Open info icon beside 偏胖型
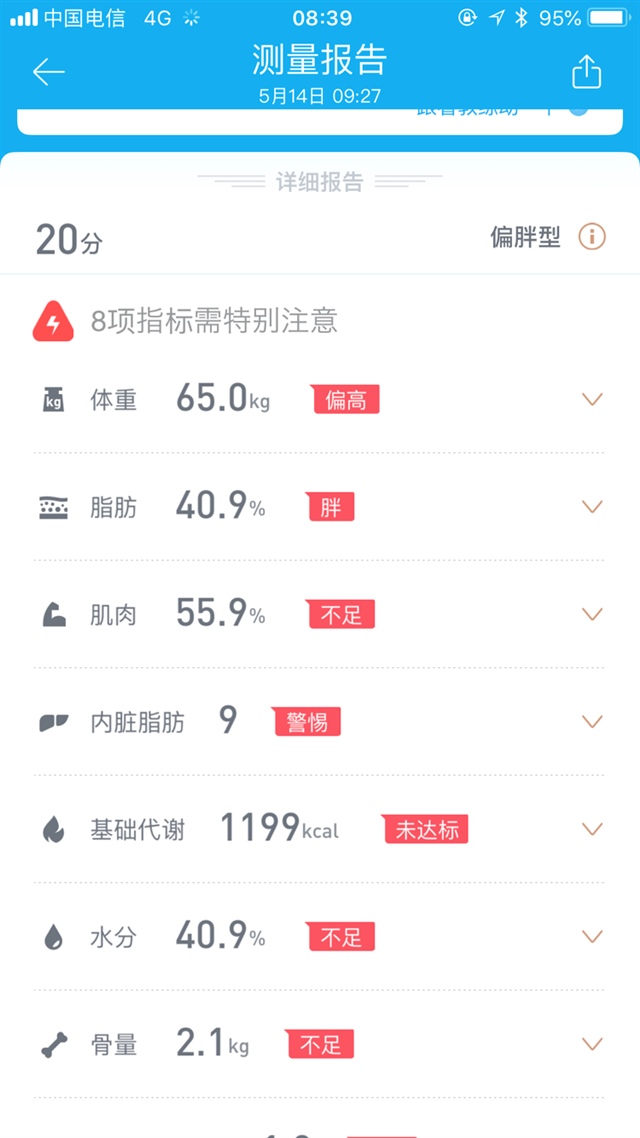 (592, 237)
